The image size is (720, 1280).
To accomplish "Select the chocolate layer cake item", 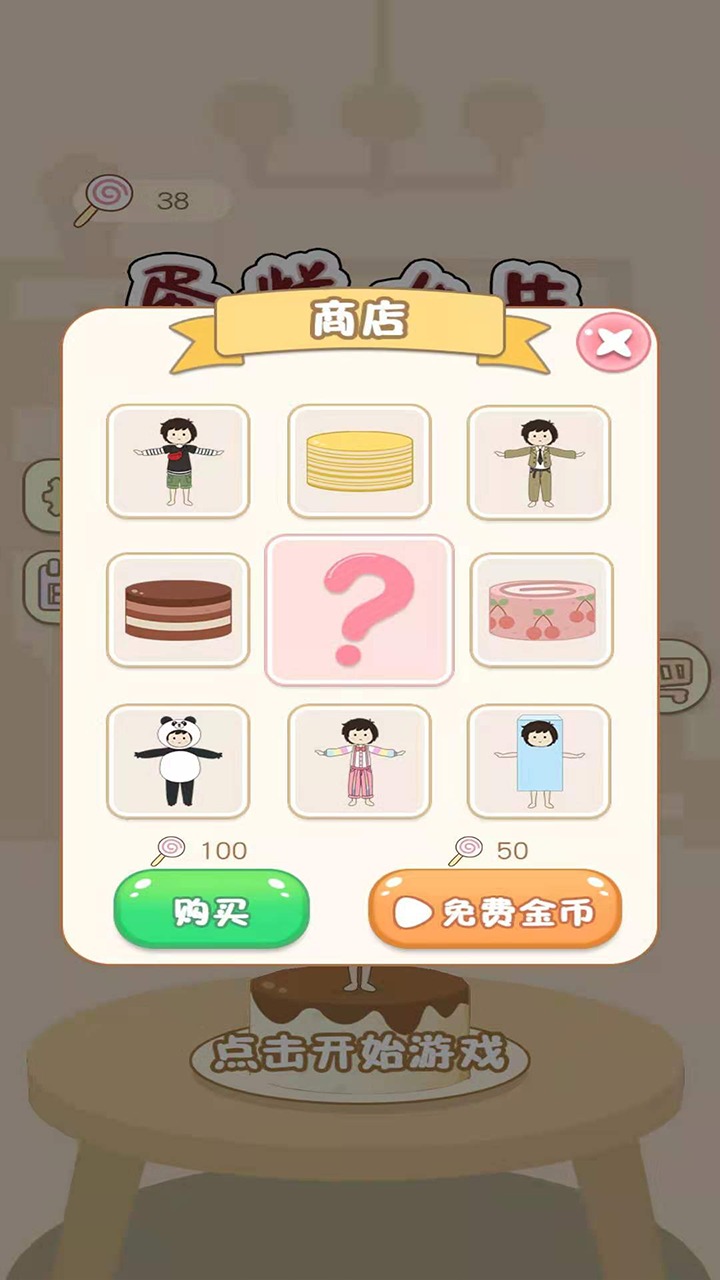I will pyautogui.click(x=178, y=611).
